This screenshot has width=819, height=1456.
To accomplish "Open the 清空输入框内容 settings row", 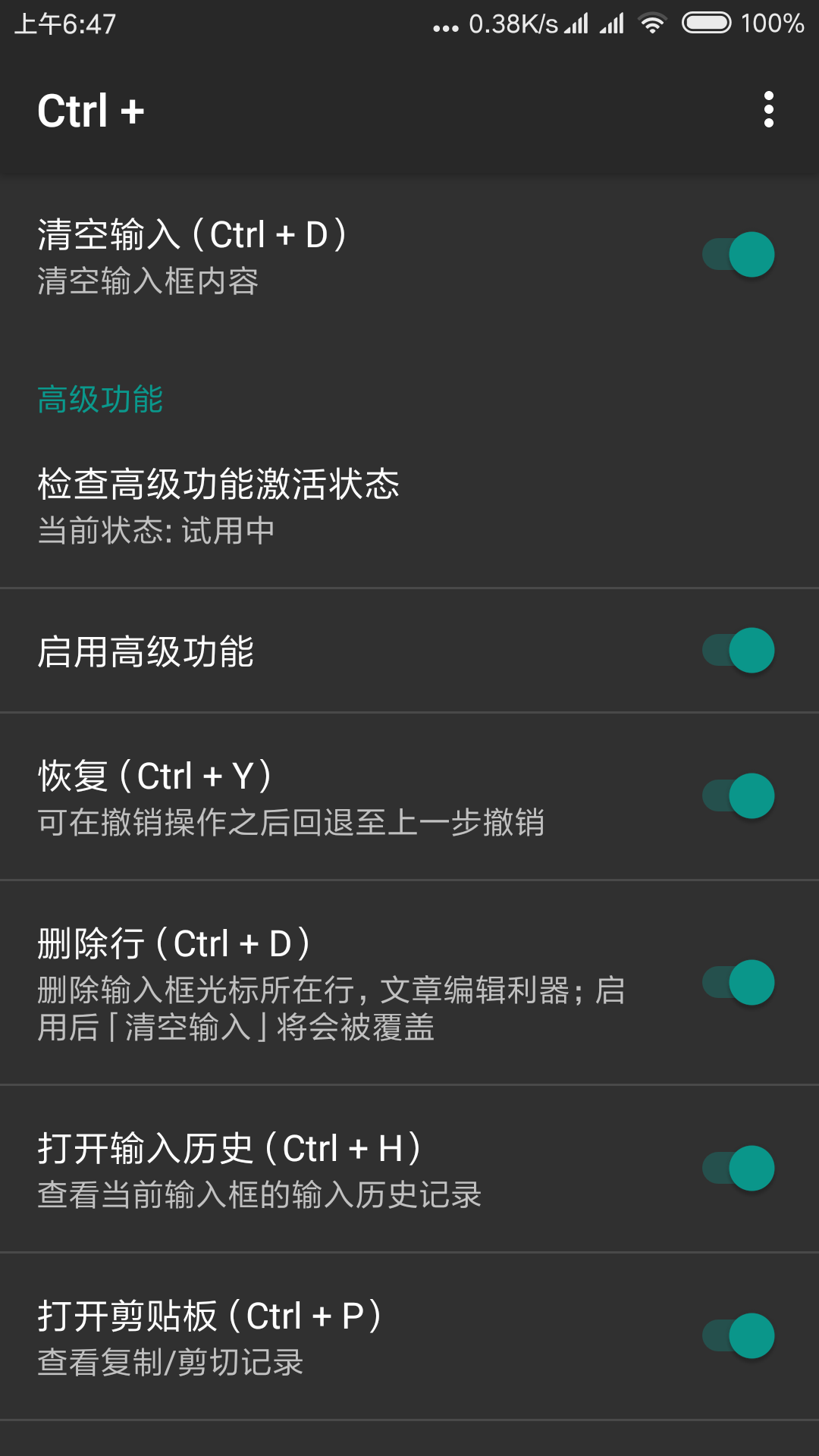I will pos(149,283).
